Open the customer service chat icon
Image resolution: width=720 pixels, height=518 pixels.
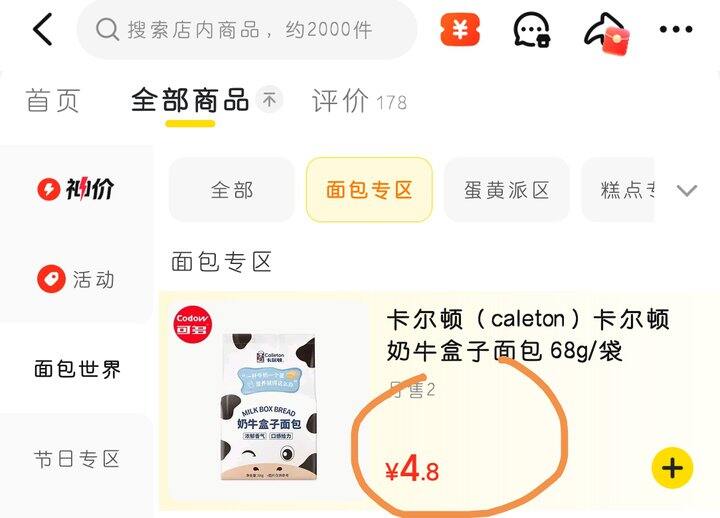point(532,30)
